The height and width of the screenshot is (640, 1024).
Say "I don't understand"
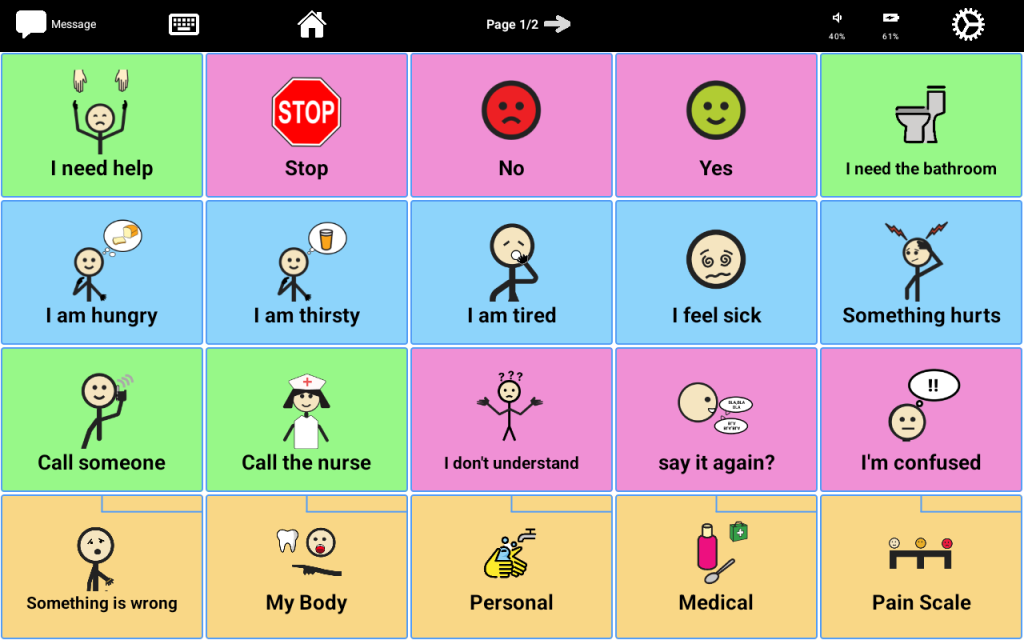tap(511, 419)
